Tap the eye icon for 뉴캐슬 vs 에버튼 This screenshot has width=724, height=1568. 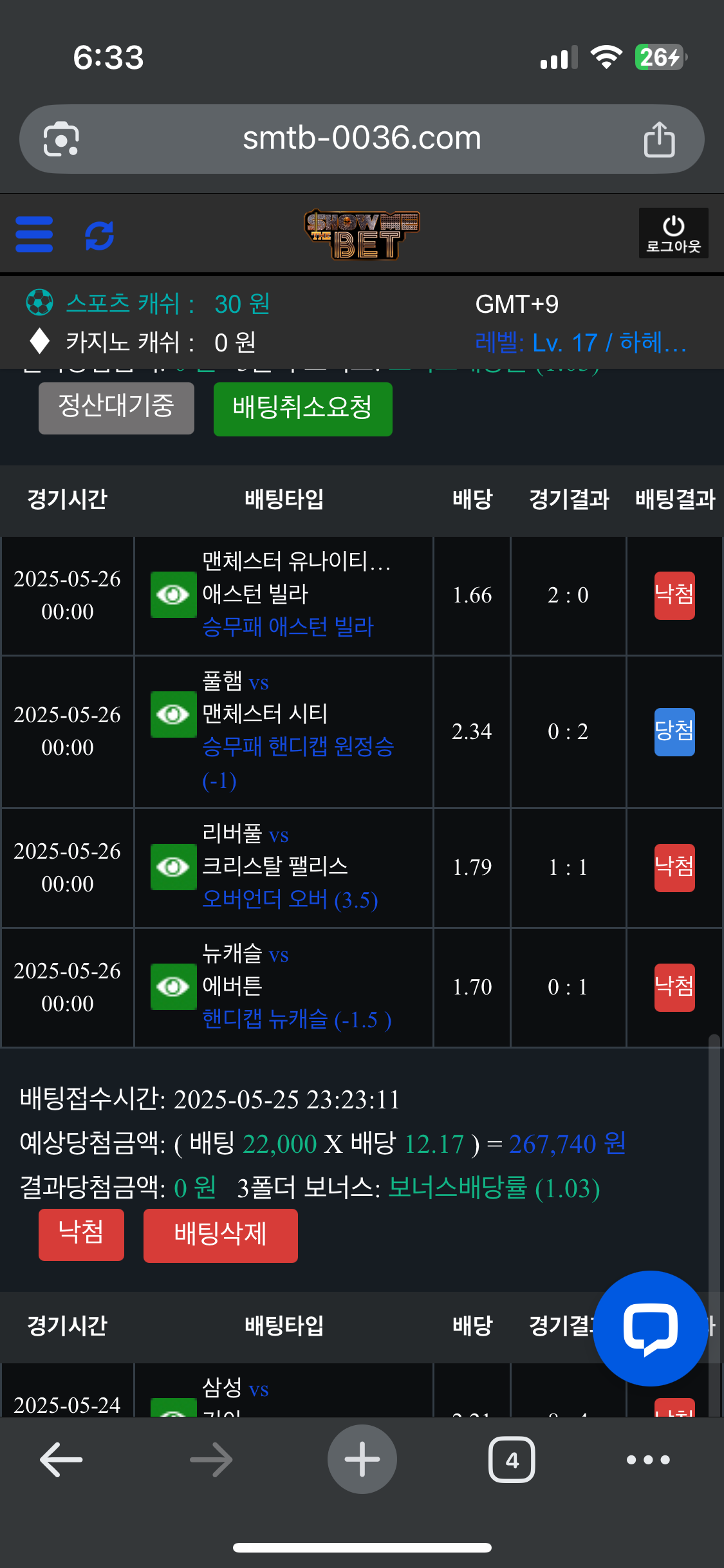click(173, 986)
